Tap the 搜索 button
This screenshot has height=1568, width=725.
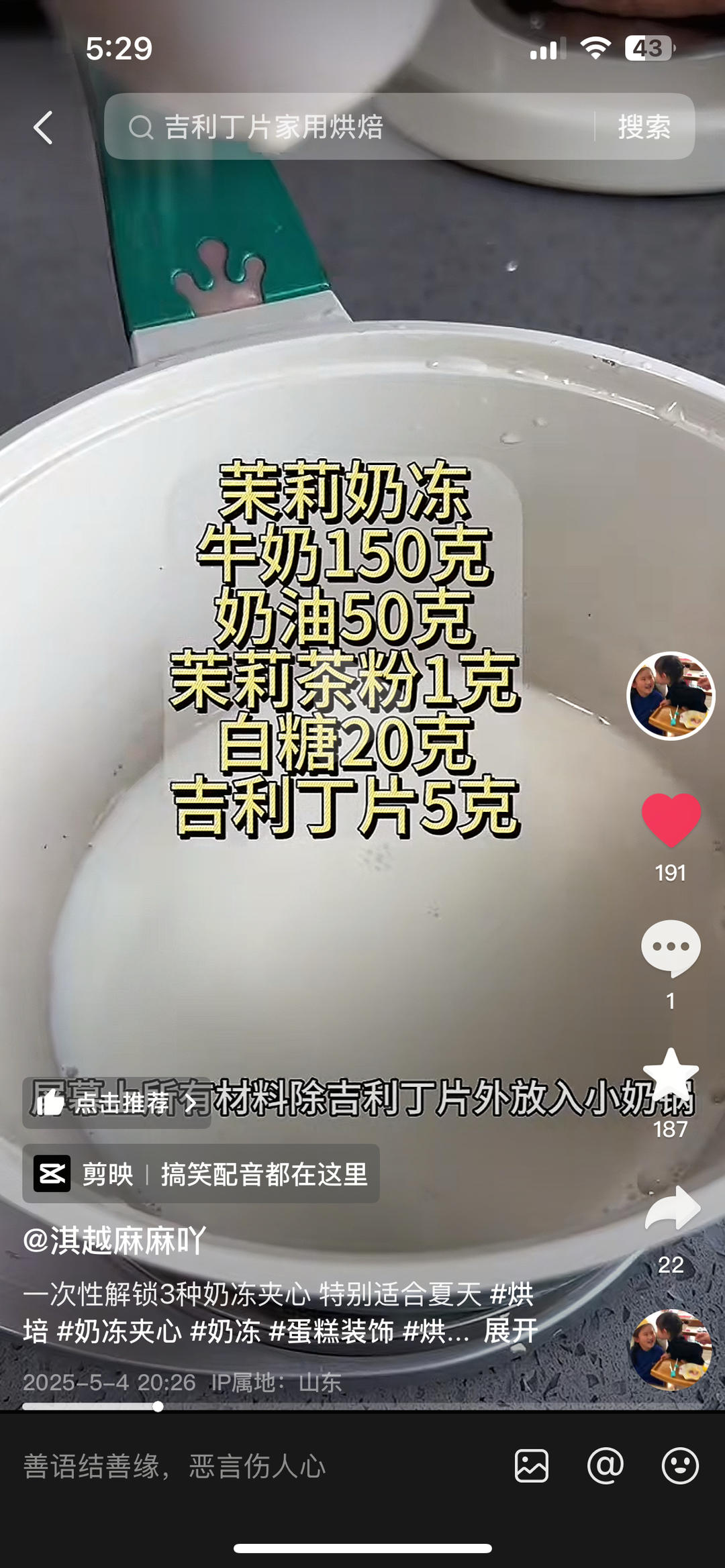644,127
